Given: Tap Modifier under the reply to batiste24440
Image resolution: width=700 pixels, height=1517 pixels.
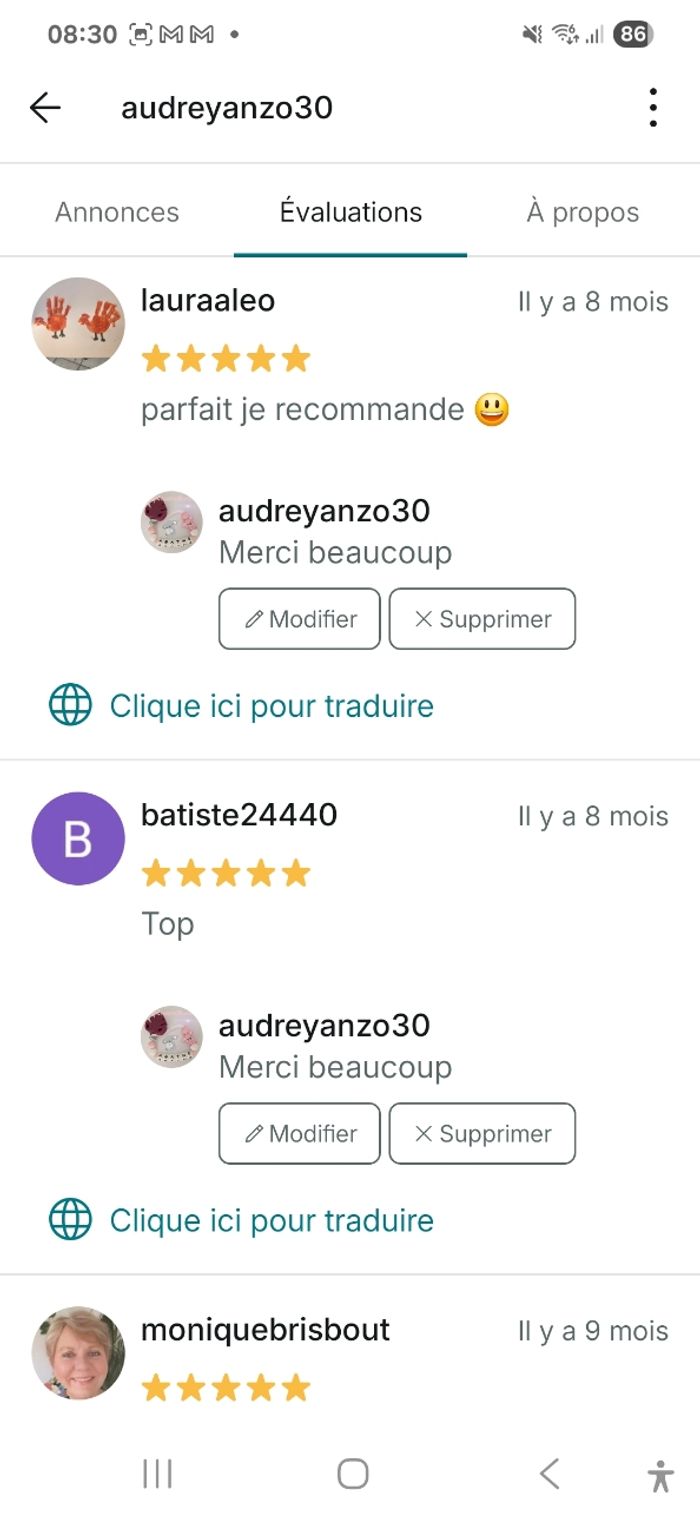Looking at the screenshot, I should 300,1134.
